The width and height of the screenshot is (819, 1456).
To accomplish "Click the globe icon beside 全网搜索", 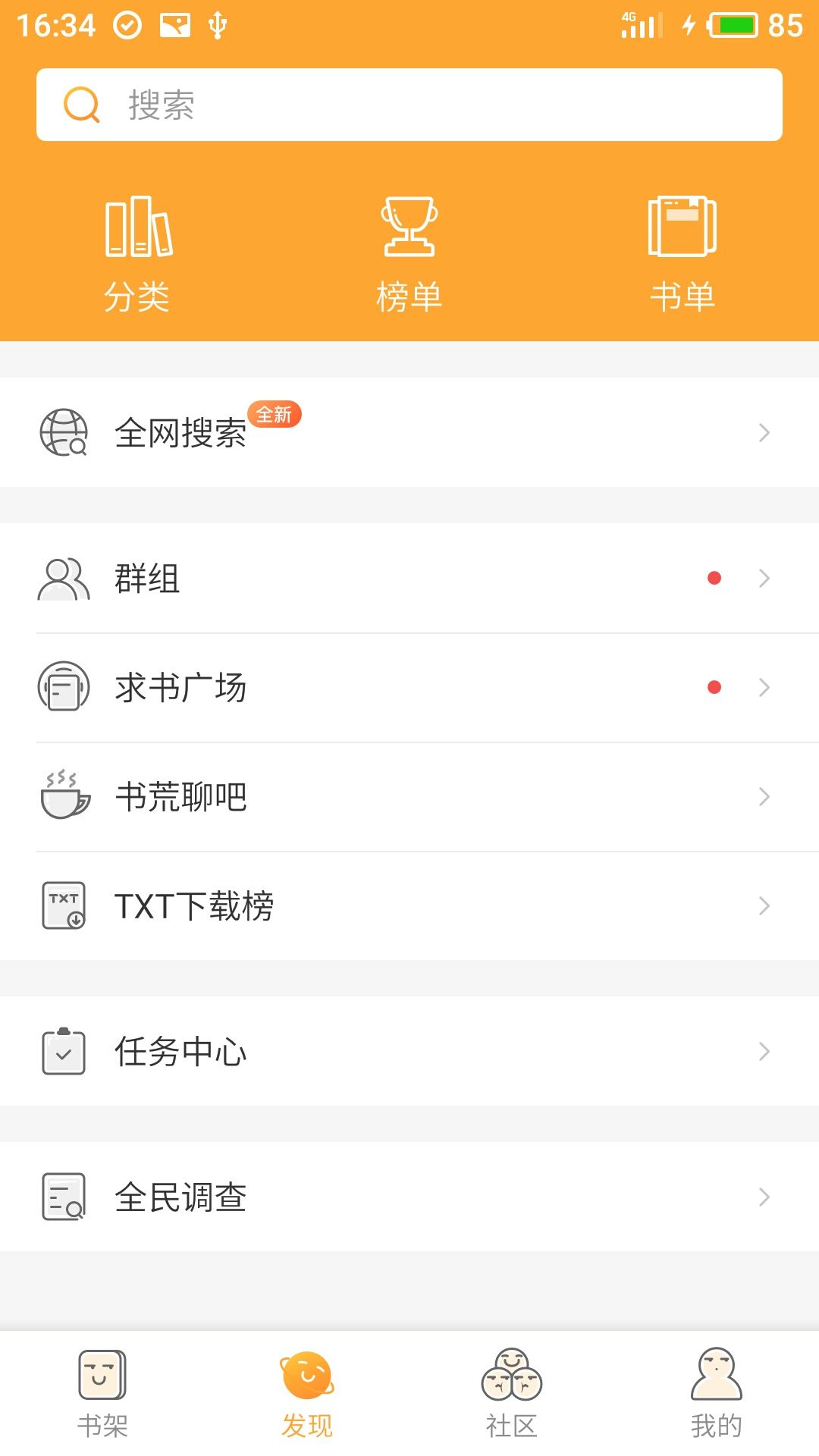I will click(x=64, y=432).
